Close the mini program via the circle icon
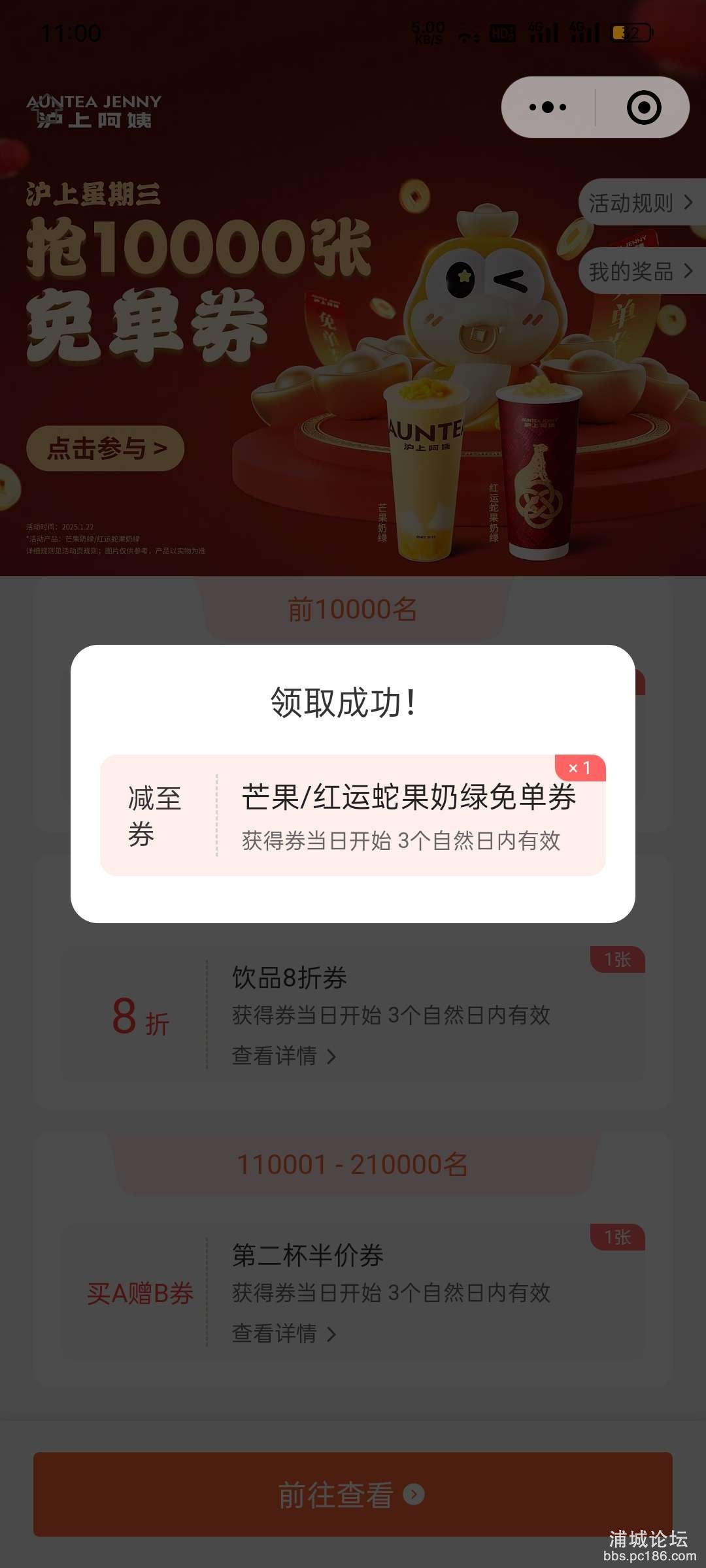The image size is (706, 1568). (643, 107)
